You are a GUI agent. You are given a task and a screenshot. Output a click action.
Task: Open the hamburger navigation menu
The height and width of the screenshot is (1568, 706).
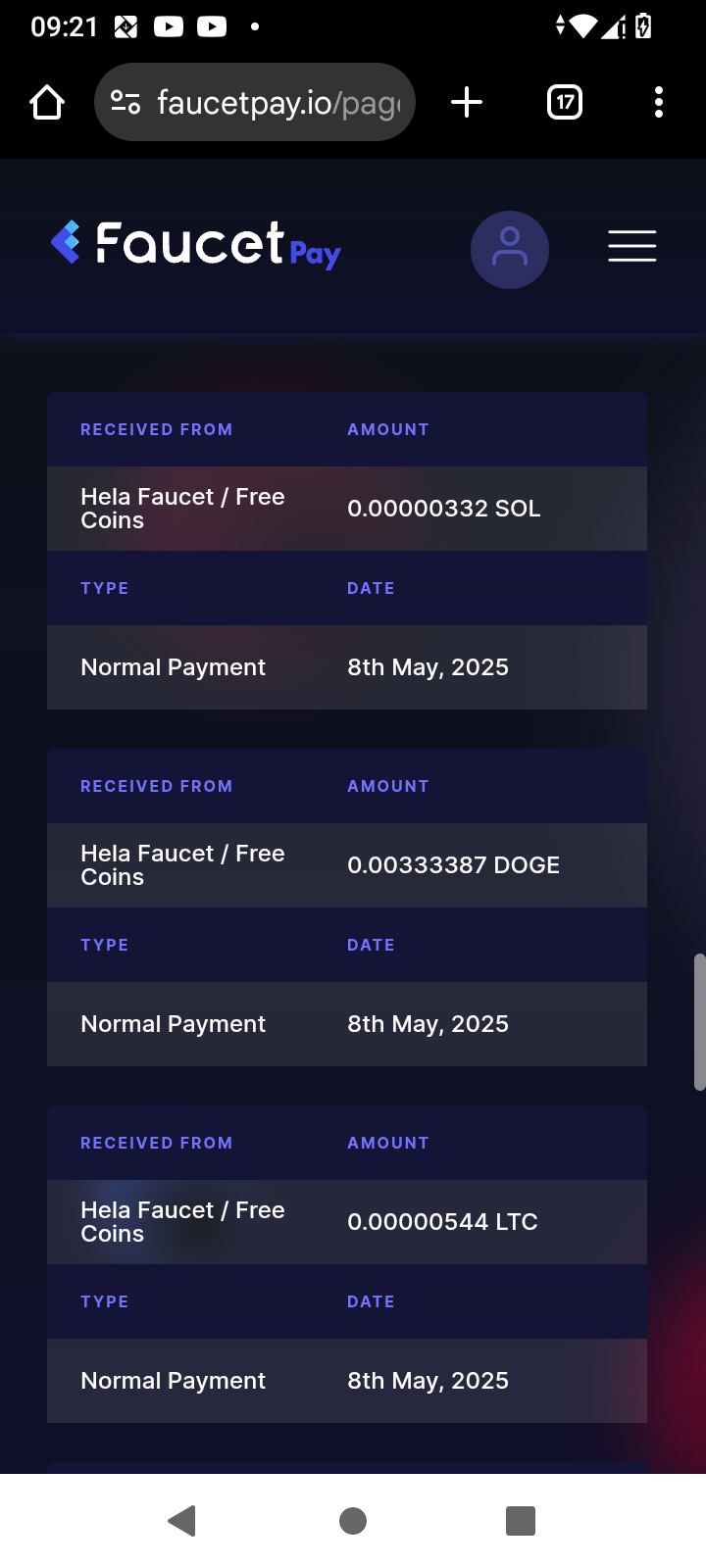(x=632, y=246)
